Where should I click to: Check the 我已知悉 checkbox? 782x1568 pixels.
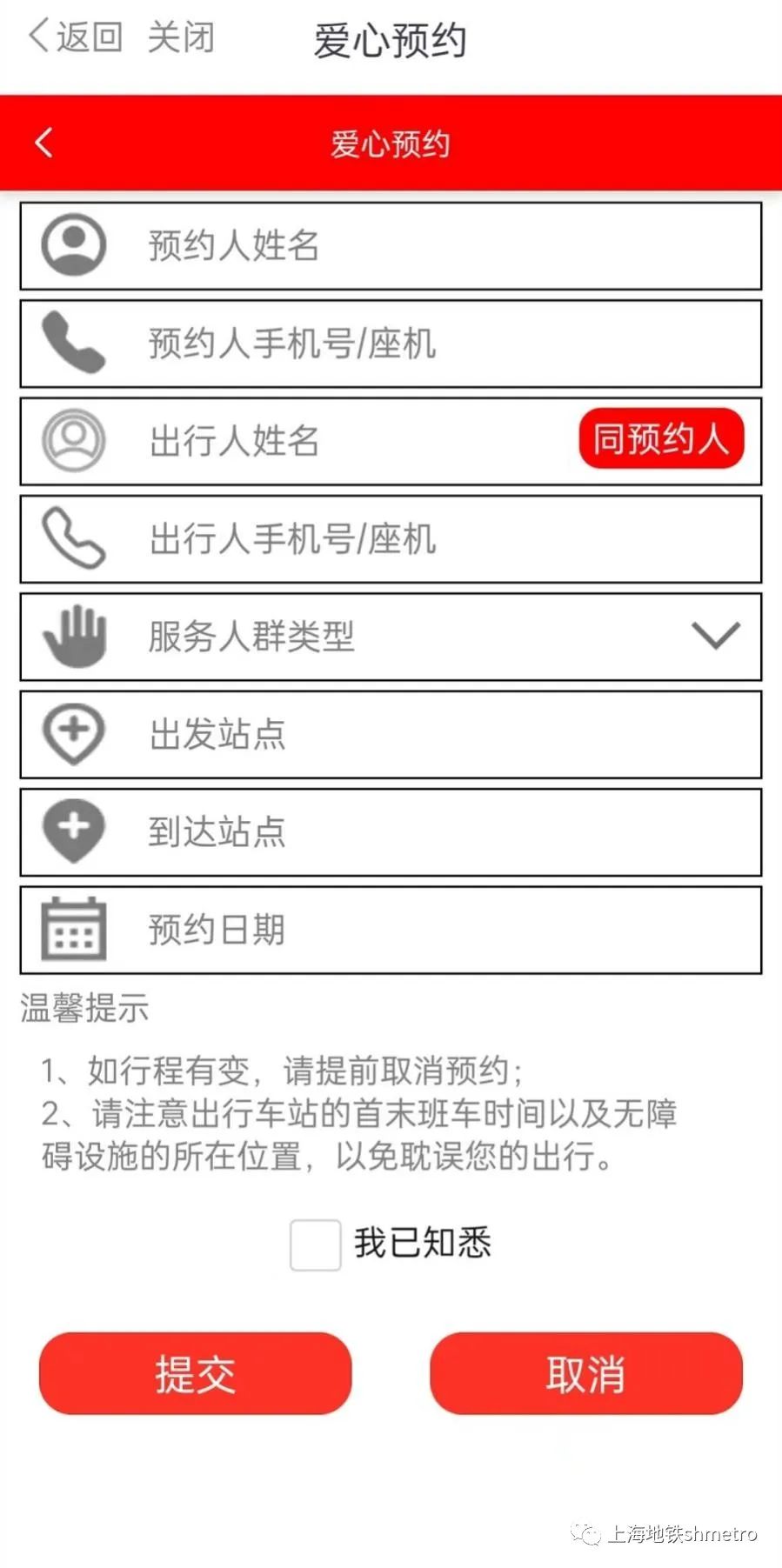click(315, 1244)
